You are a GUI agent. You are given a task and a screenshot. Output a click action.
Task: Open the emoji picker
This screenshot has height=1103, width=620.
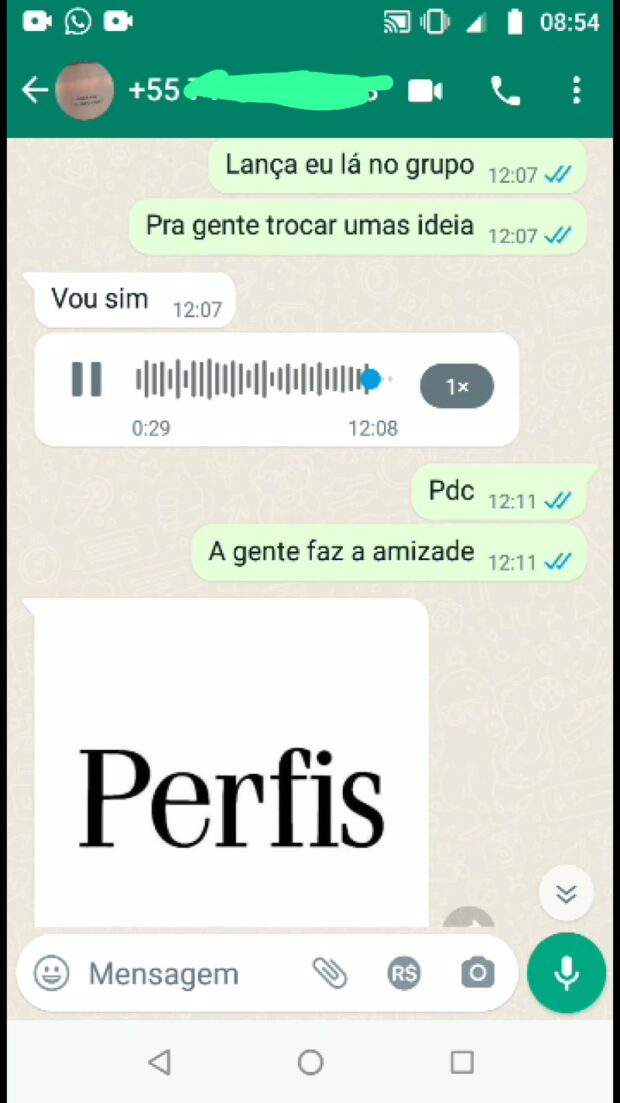pos(52,973)
